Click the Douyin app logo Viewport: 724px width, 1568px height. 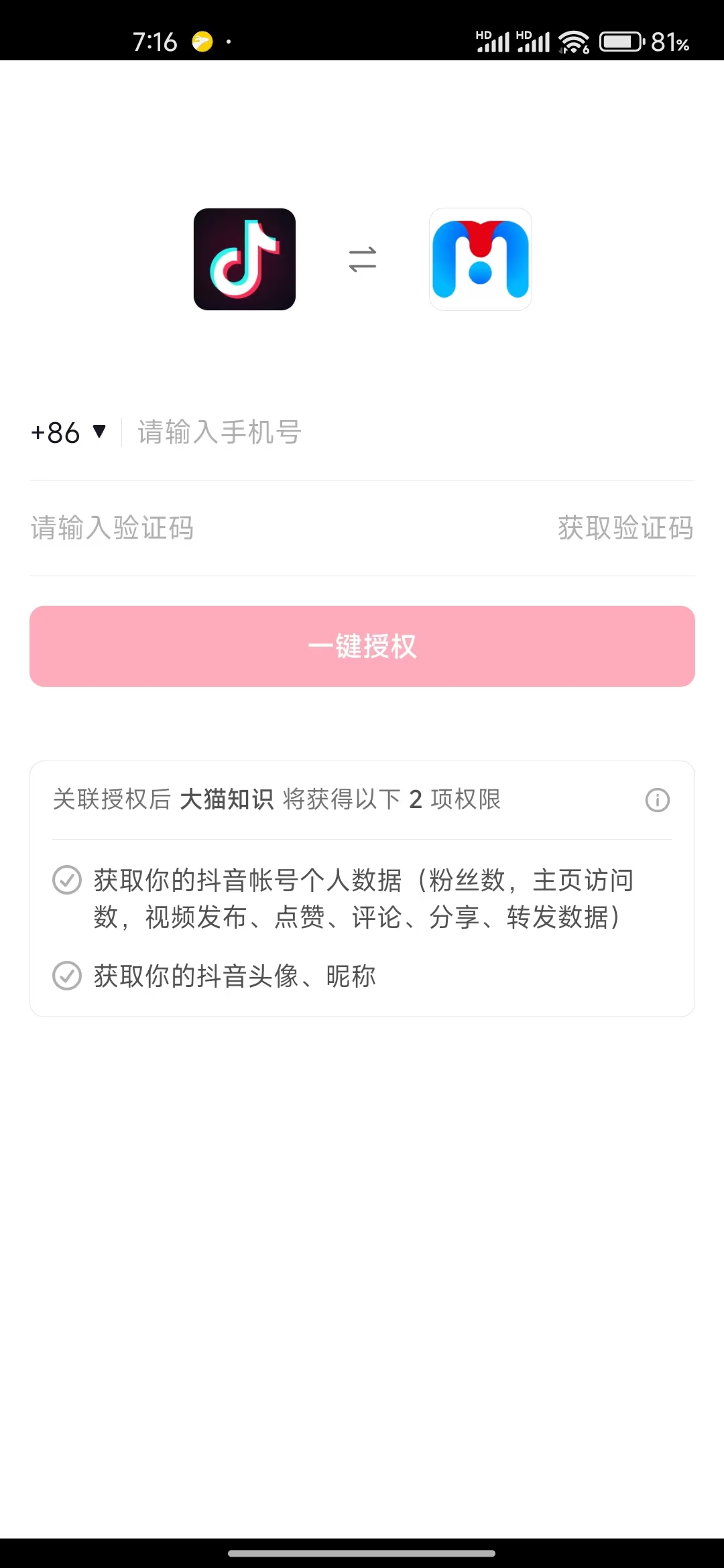click(x=245, y=259)
